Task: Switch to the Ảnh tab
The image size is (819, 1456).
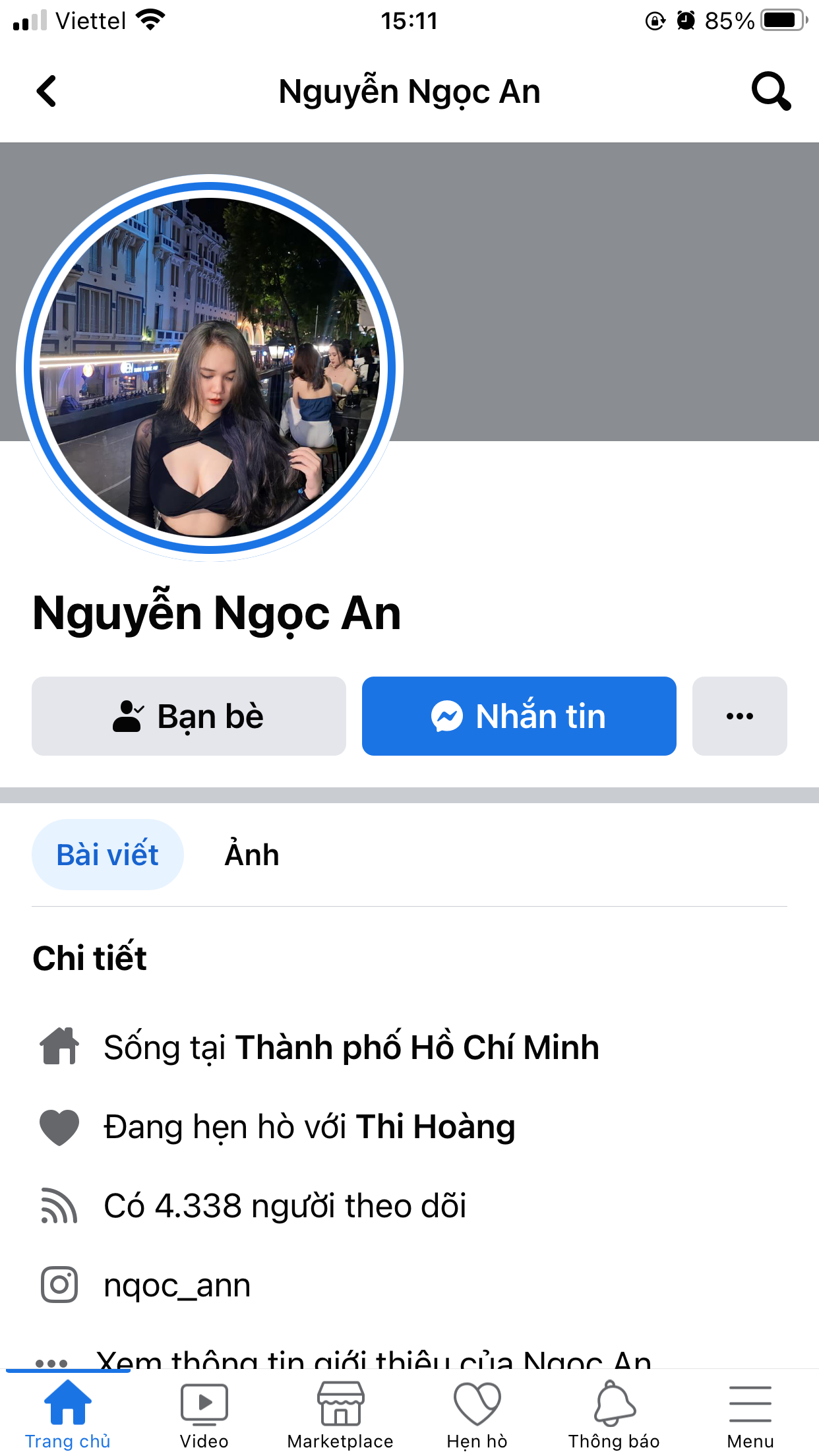Action: point(252,855)
